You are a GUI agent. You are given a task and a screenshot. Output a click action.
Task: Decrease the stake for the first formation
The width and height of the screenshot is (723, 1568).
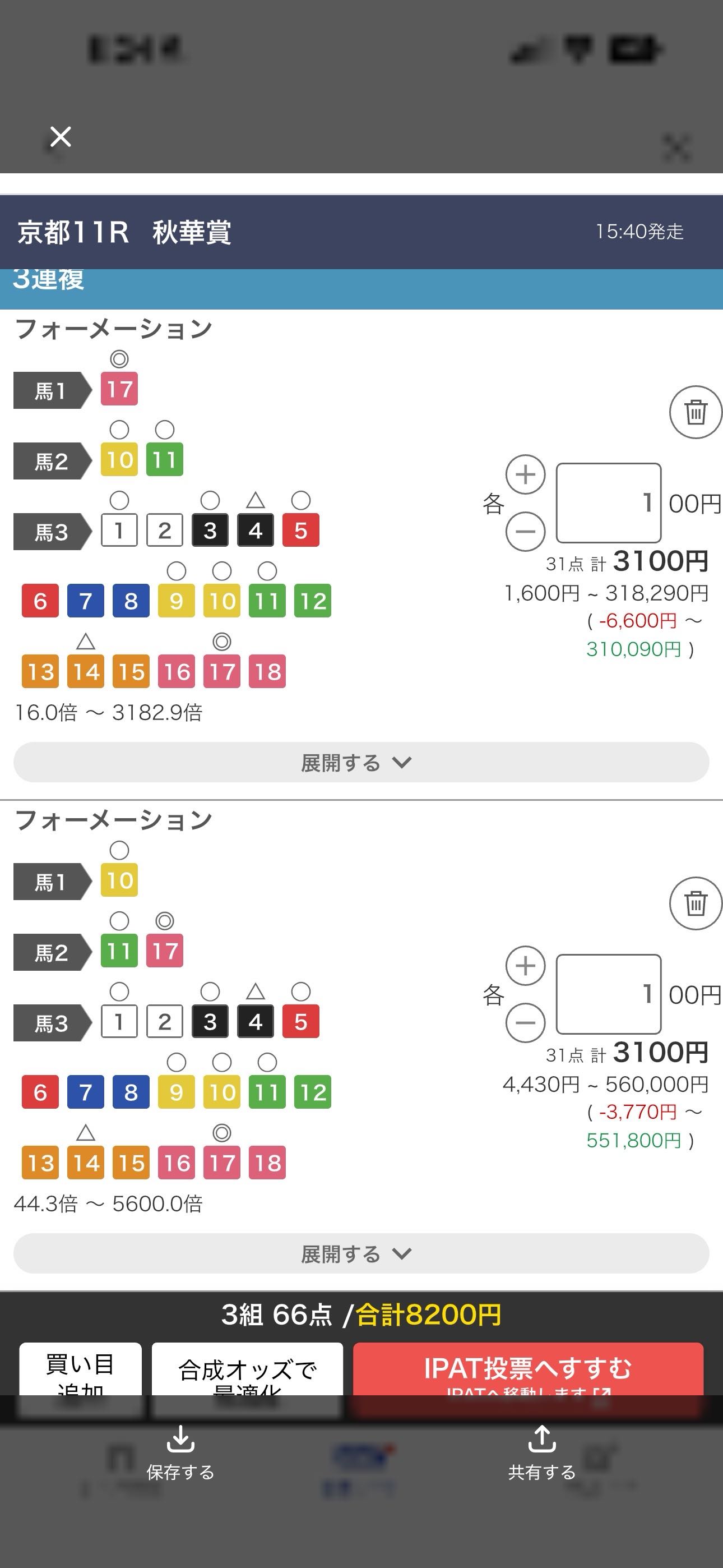pos(525,532)
